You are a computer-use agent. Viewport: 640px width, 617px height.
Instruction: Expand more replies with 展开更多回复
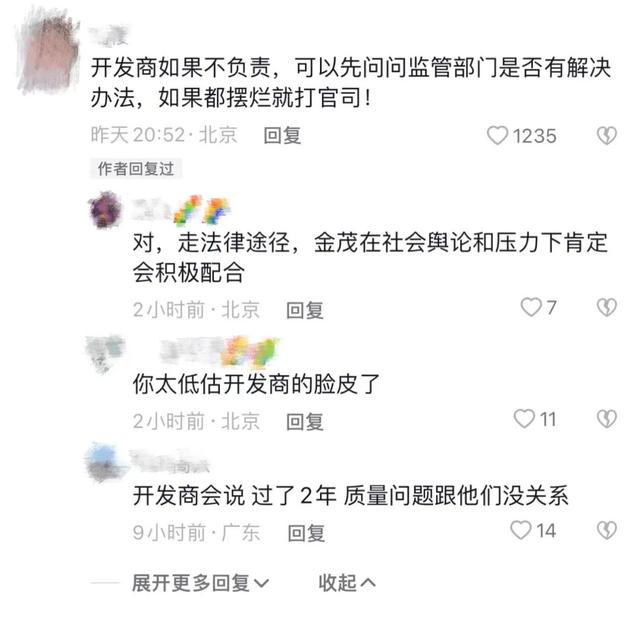click(x=200, y=582)
